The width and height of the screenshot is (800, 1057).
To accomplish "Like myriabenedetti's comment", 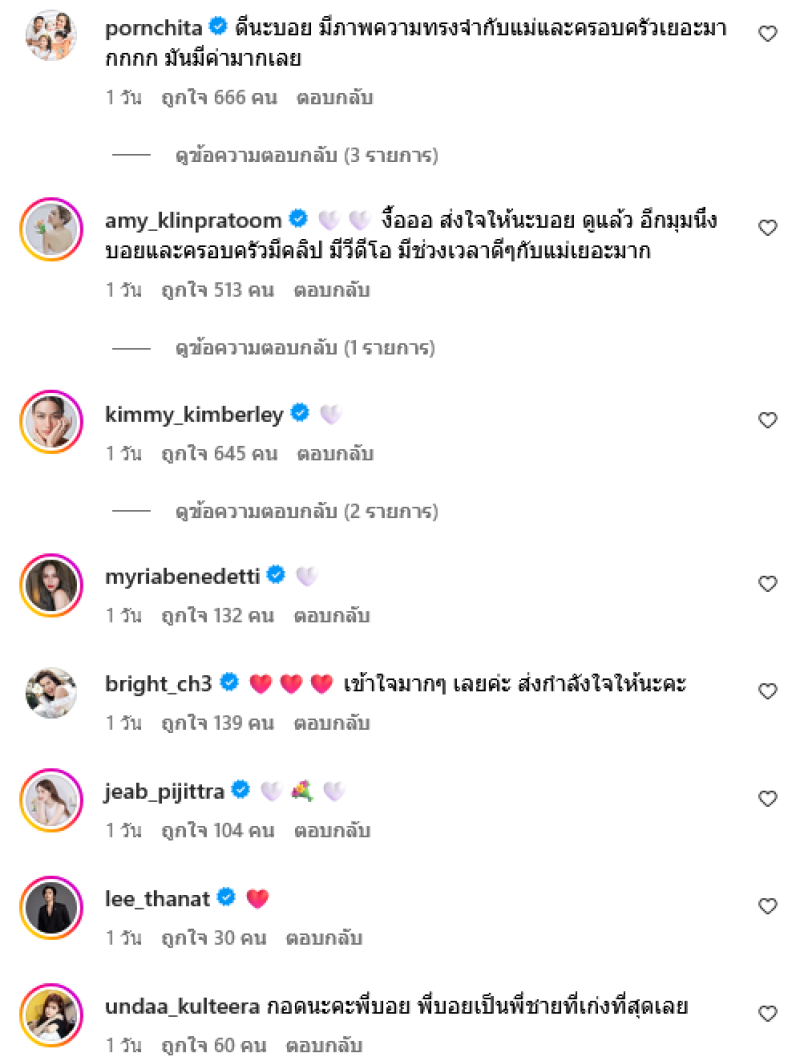I will [767, 583].
